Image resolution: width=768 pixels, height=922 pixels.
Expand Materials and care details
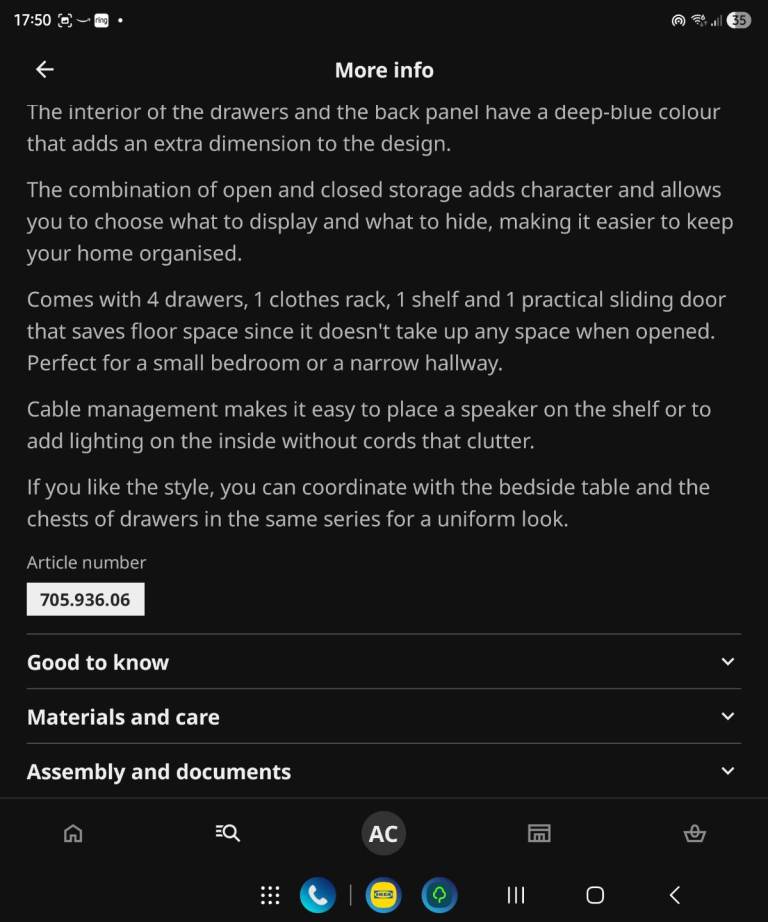[383, 717]
